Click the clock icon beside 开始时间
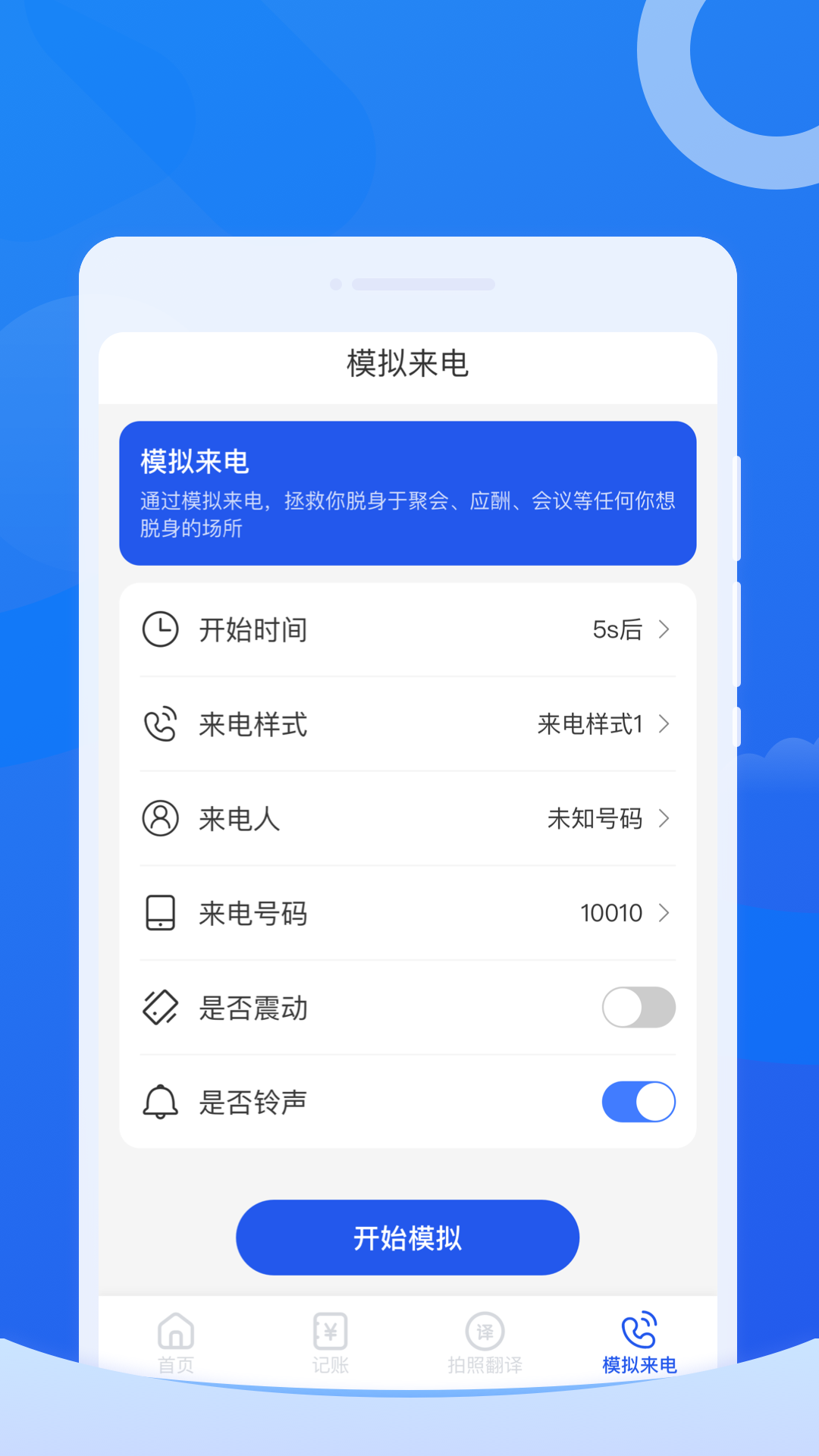The width and height of the screenshot is (819, 1456). pyautogui.click(x=160, y=629)
